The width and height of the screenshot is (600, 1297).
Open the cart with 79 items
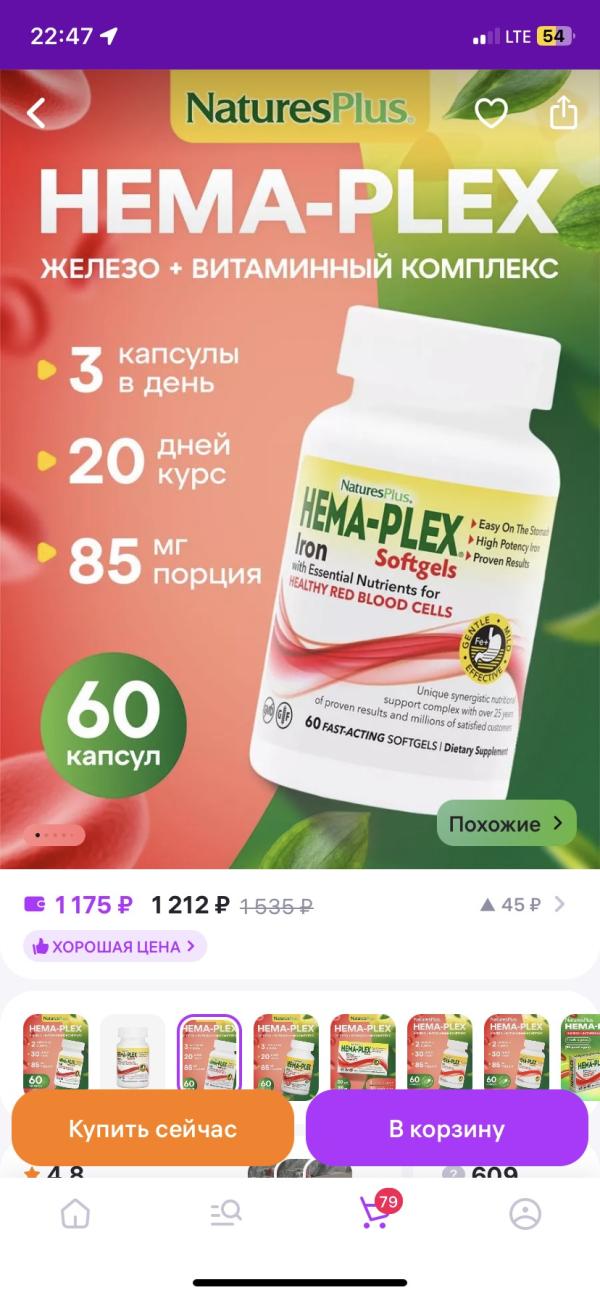click(375, 1212)
